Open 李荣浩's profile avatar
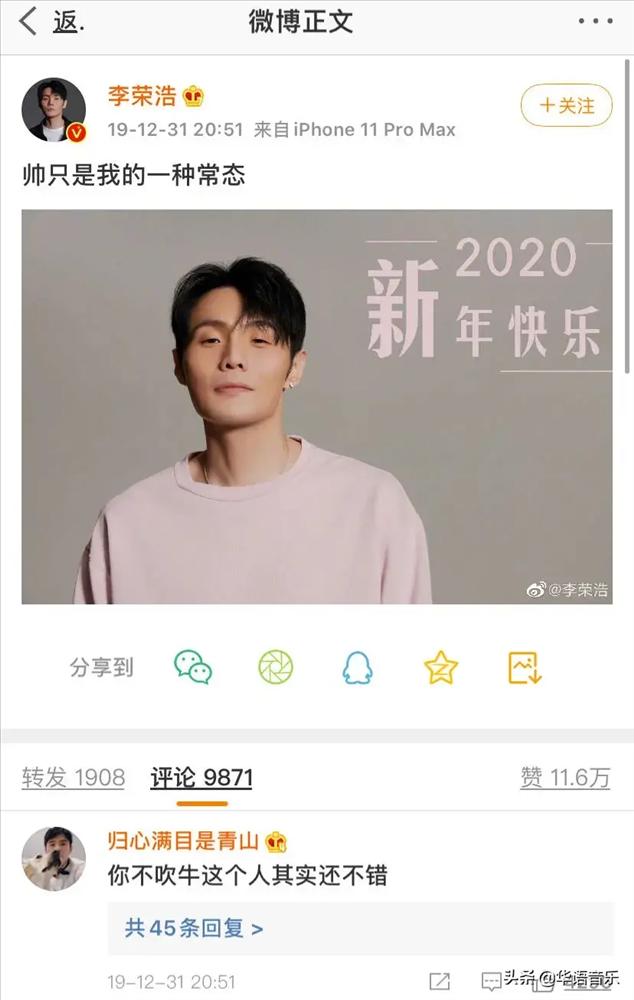This screenshot has width=634, height=1000. 54,110
